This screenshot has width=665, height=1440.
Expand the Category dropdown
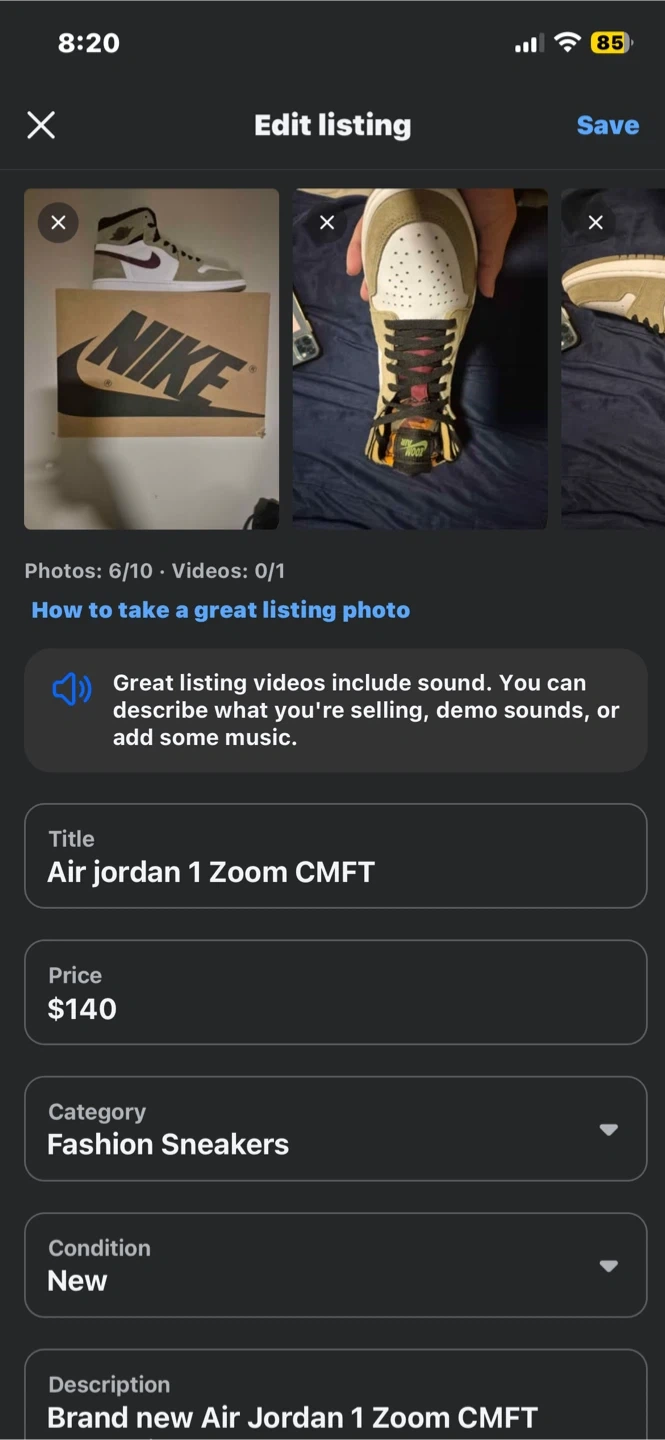click(x=336, y=1129)
